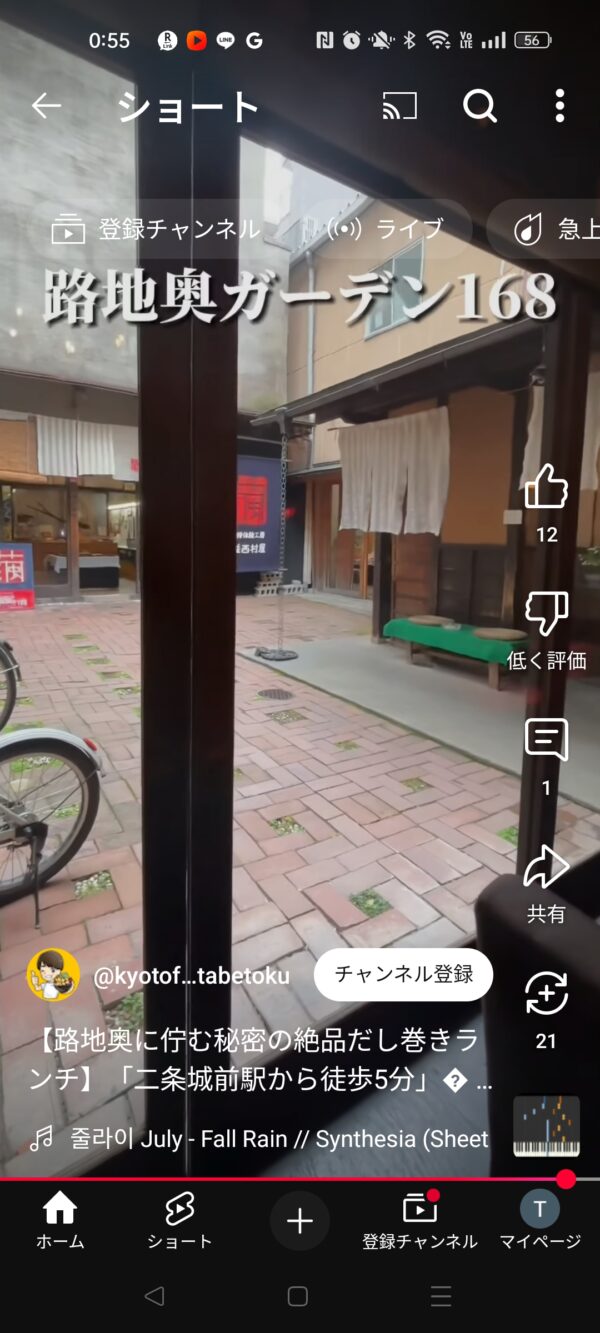Open the three-dot overflow menu
600x1333 pixels.
[560, 106]
